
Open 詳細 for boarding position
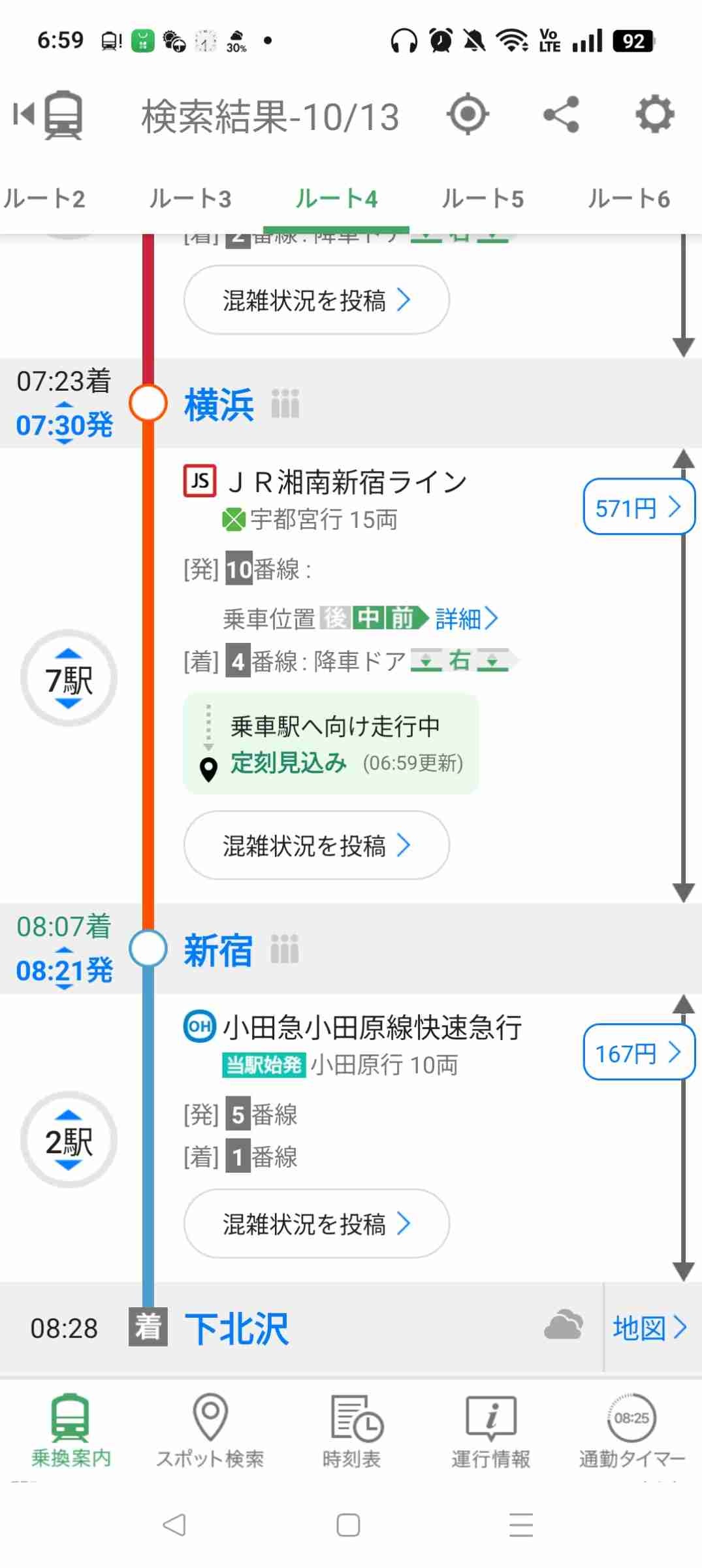466,618
